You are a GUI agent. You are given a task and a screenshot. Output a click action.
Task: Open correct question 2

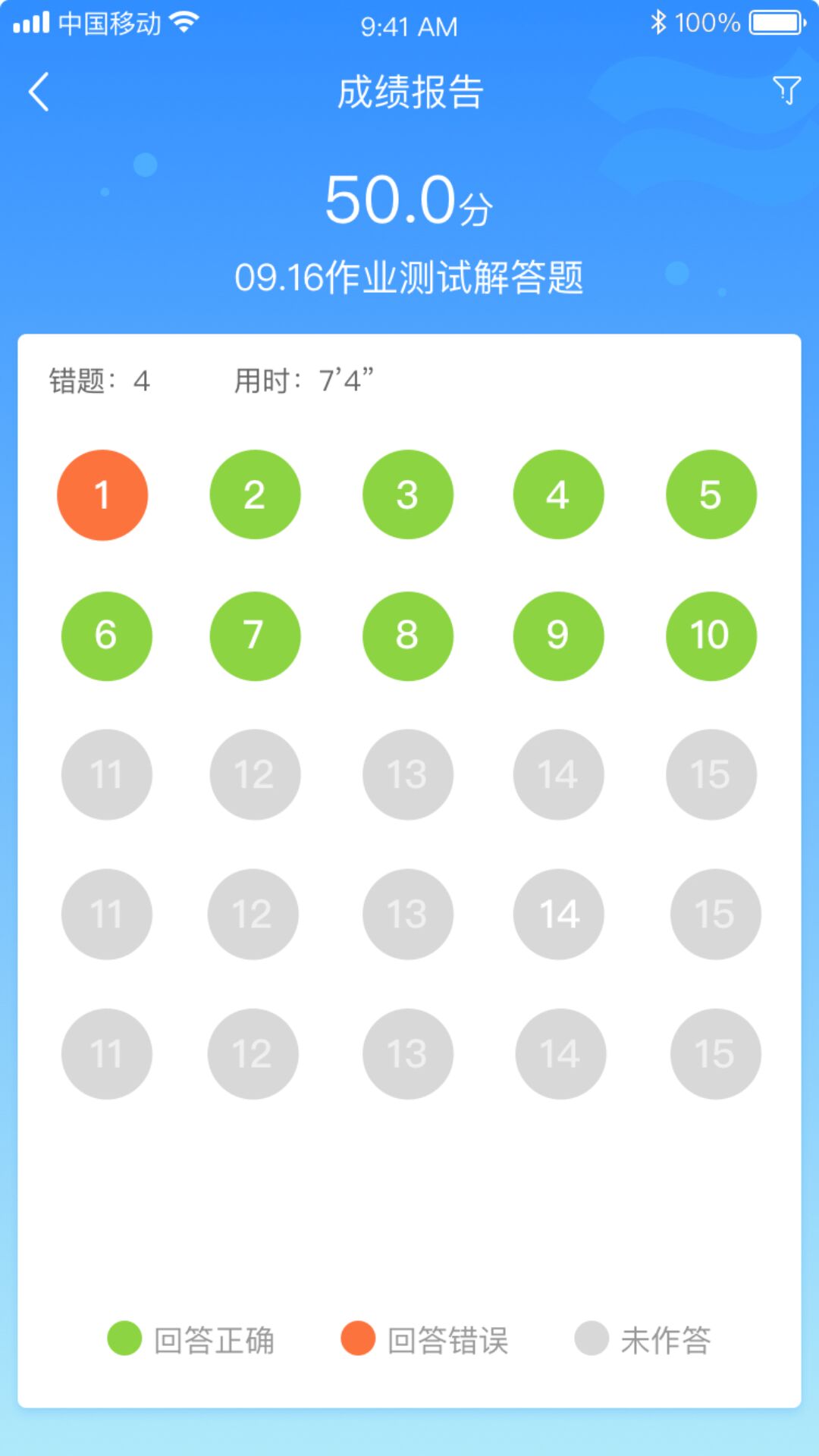[x=255, y=494]
